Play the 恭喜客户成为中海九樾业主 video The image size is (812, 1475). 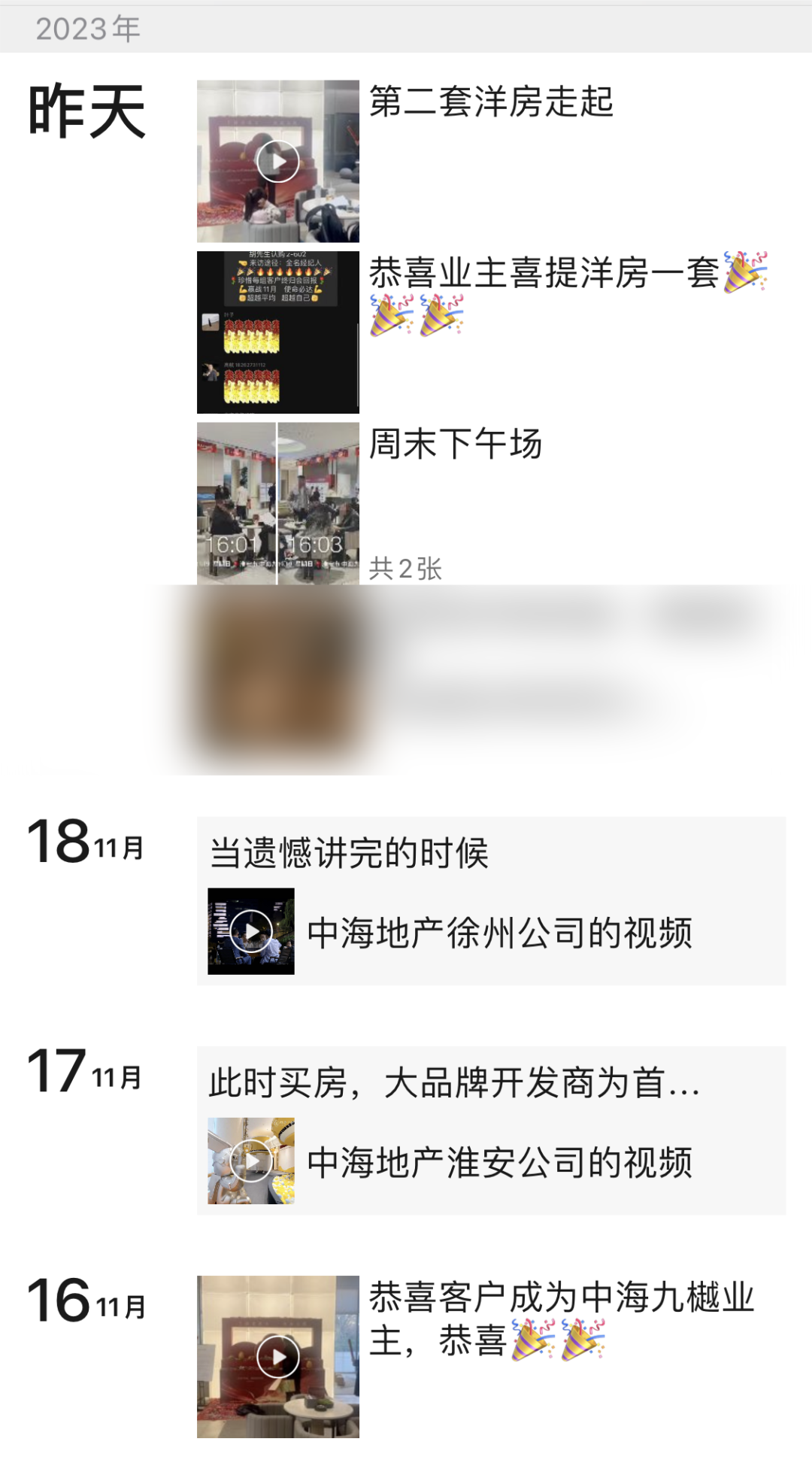(x=278, y=1356)
